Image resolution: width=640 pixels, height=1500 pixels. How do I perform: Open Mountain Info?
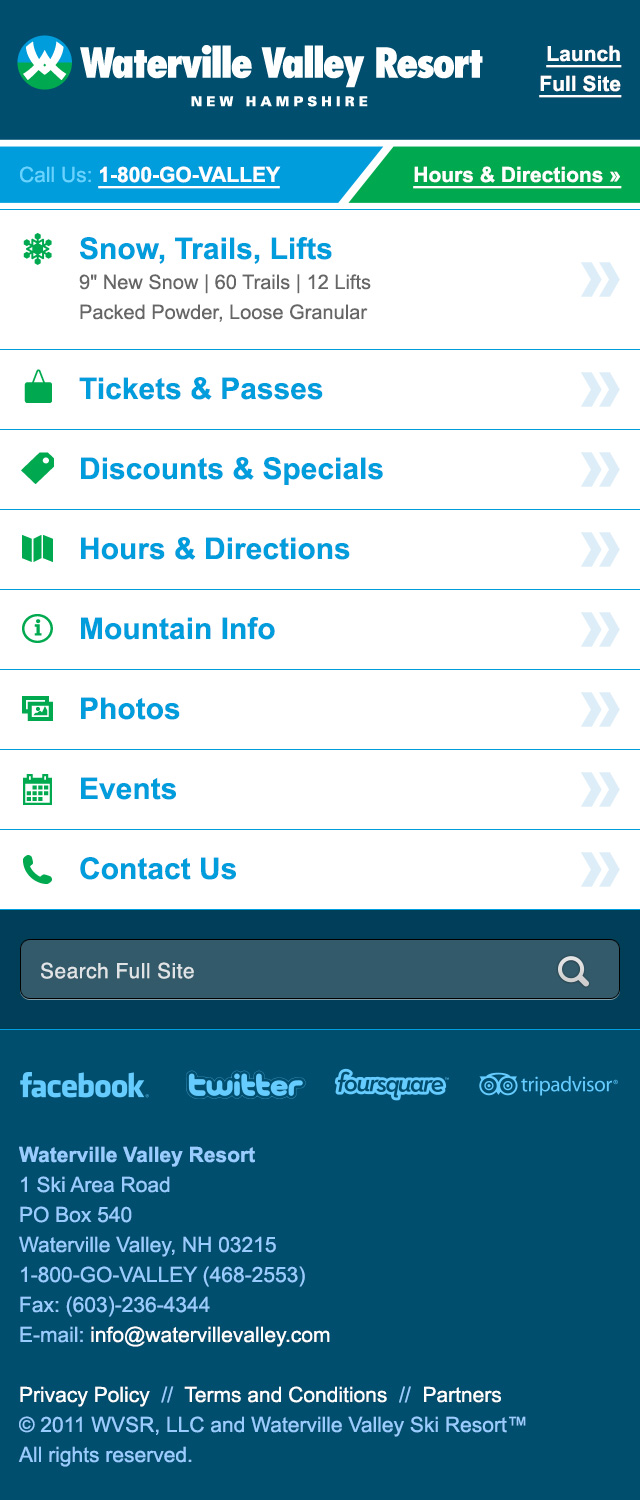[x=177, y=629]
